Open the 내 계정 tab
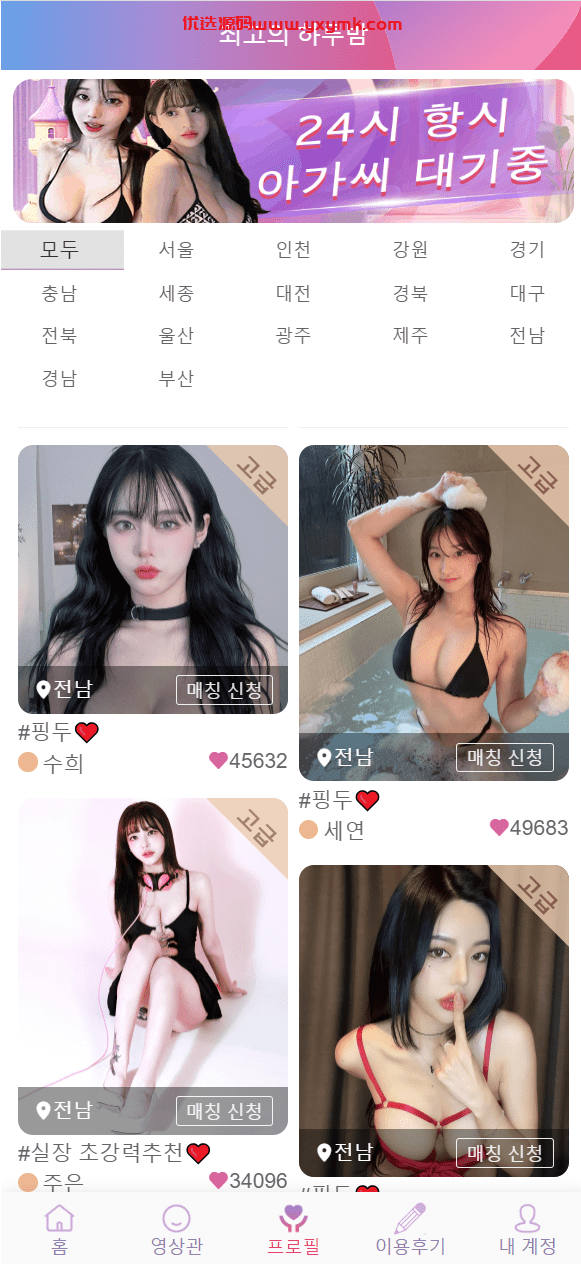 [x=527, y=1229]
